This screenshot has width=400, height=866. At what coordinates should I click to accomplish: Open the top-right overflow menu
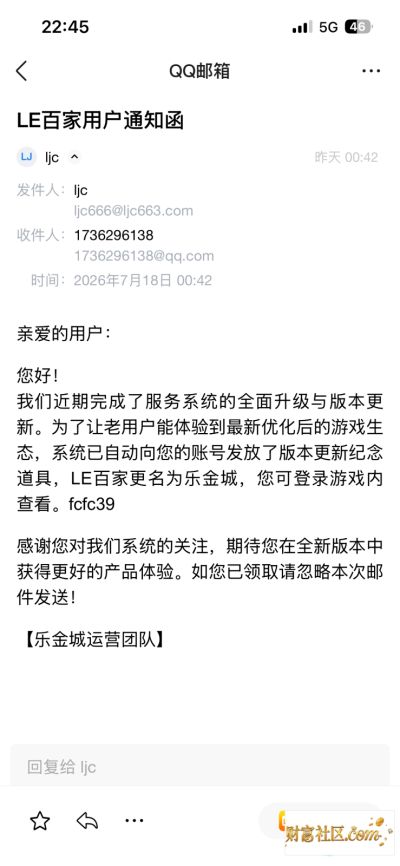(371, 71)
